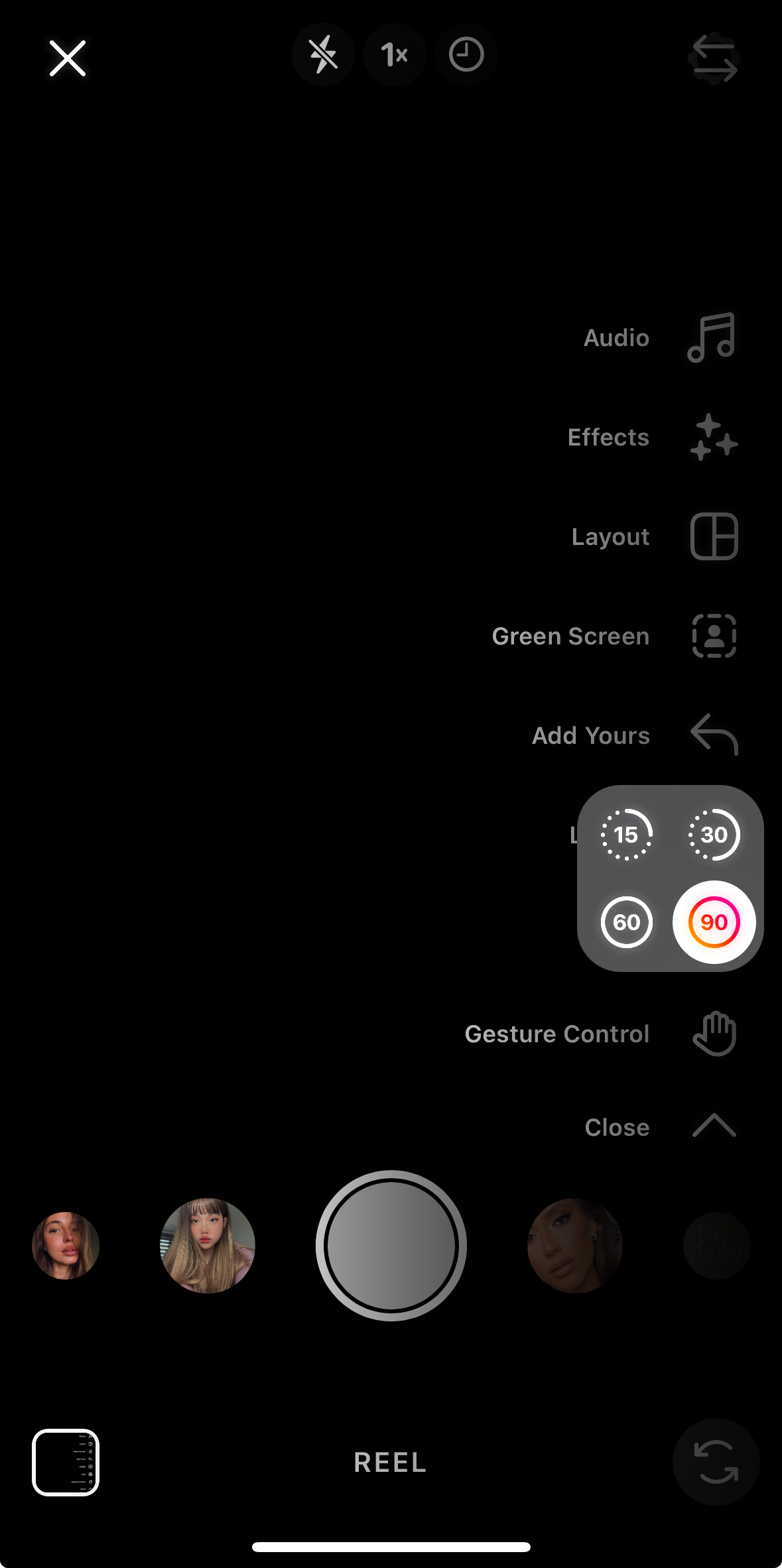Flip between front and rear camera
This screenshot has height=1568, width=782.
click(x=716, y=1462)
